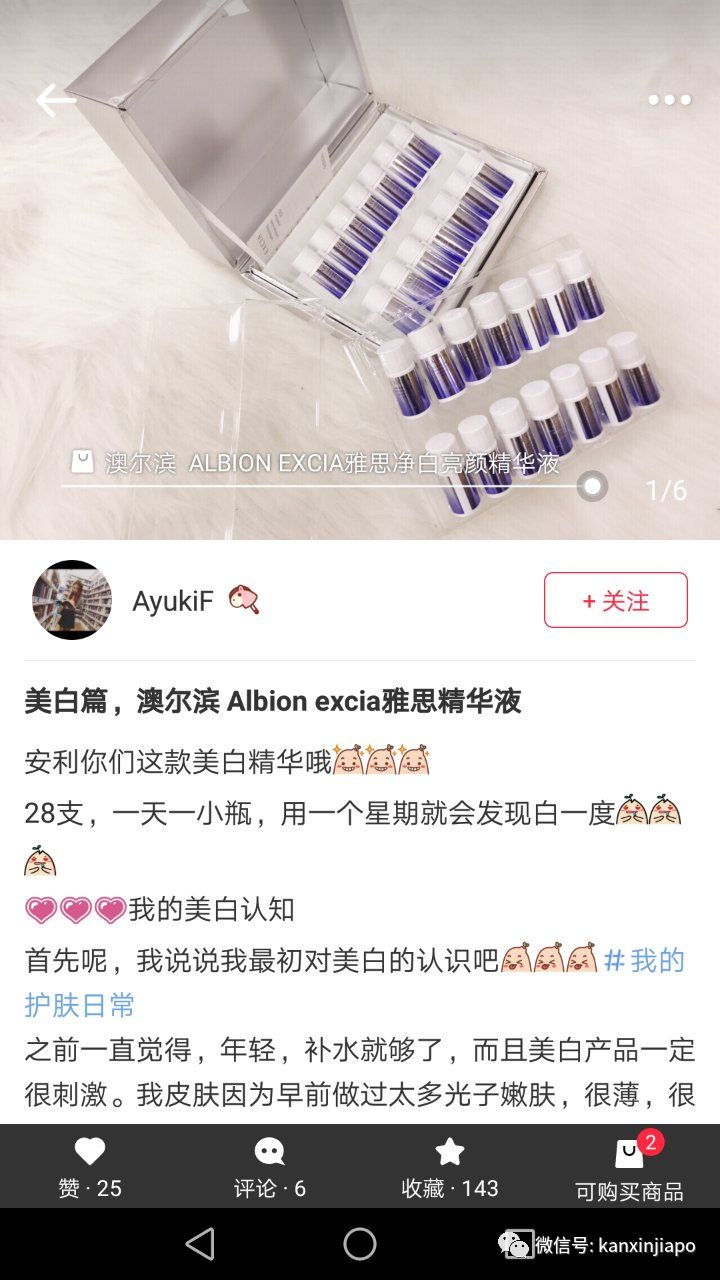The height and width of the screenshot is (1280, 720).
Task: Save this post to favorites (收藏)
Action: coord(450,1167)
